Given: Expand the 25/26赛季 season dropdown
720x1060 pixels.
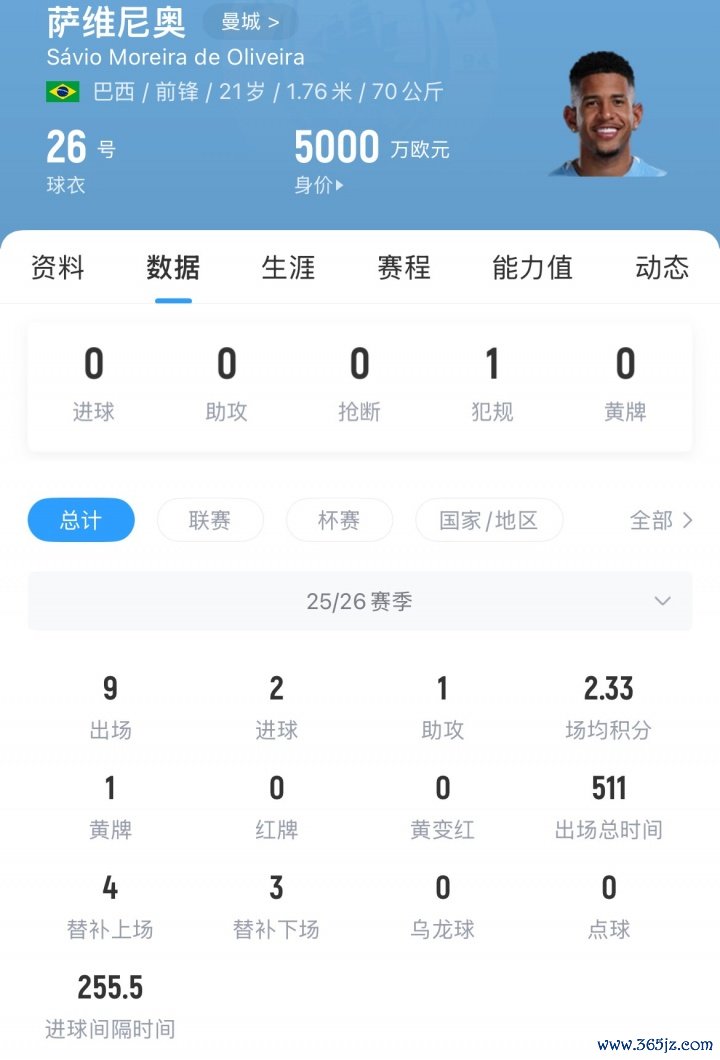Looking at the screenshot, I should 360,601.
